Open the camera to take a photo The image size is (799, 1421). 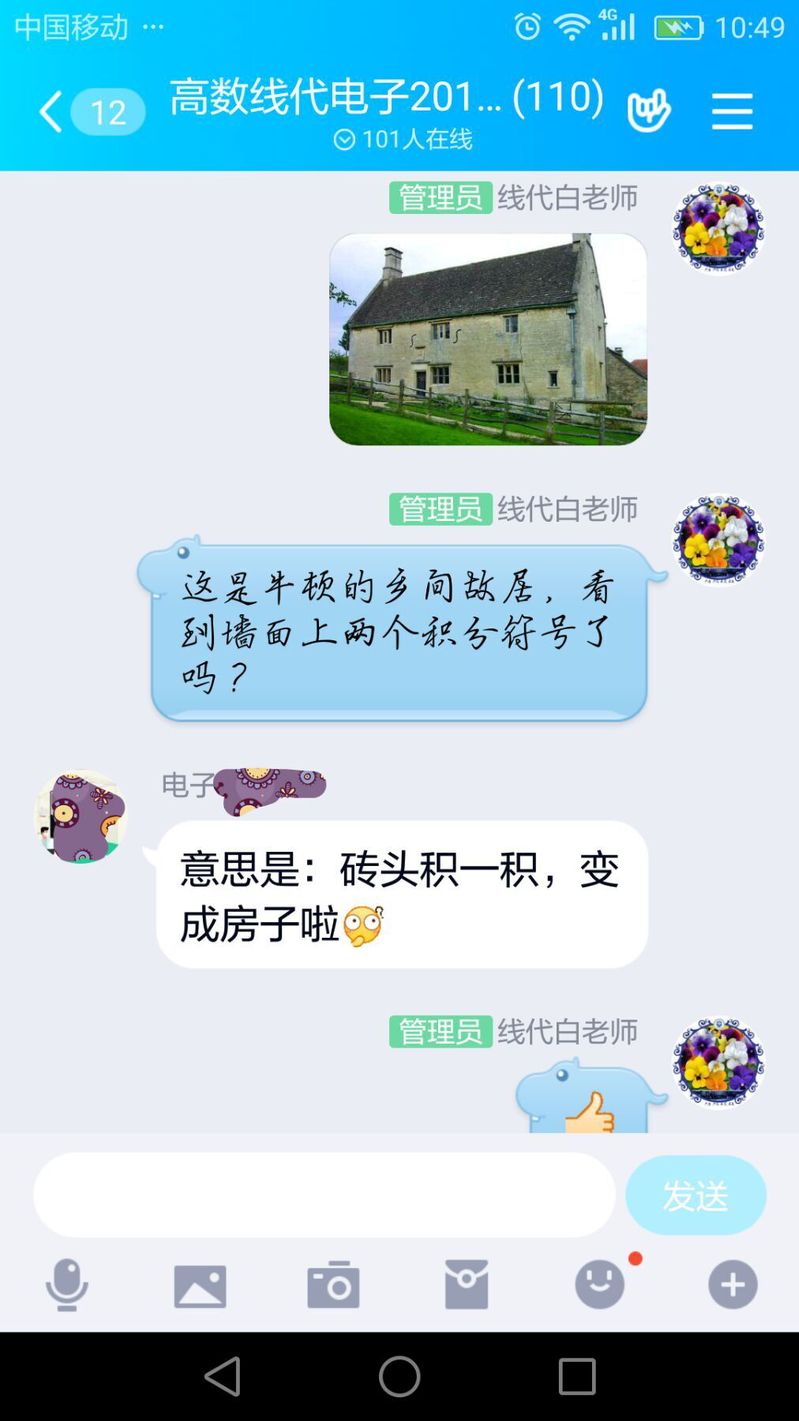333,1284
